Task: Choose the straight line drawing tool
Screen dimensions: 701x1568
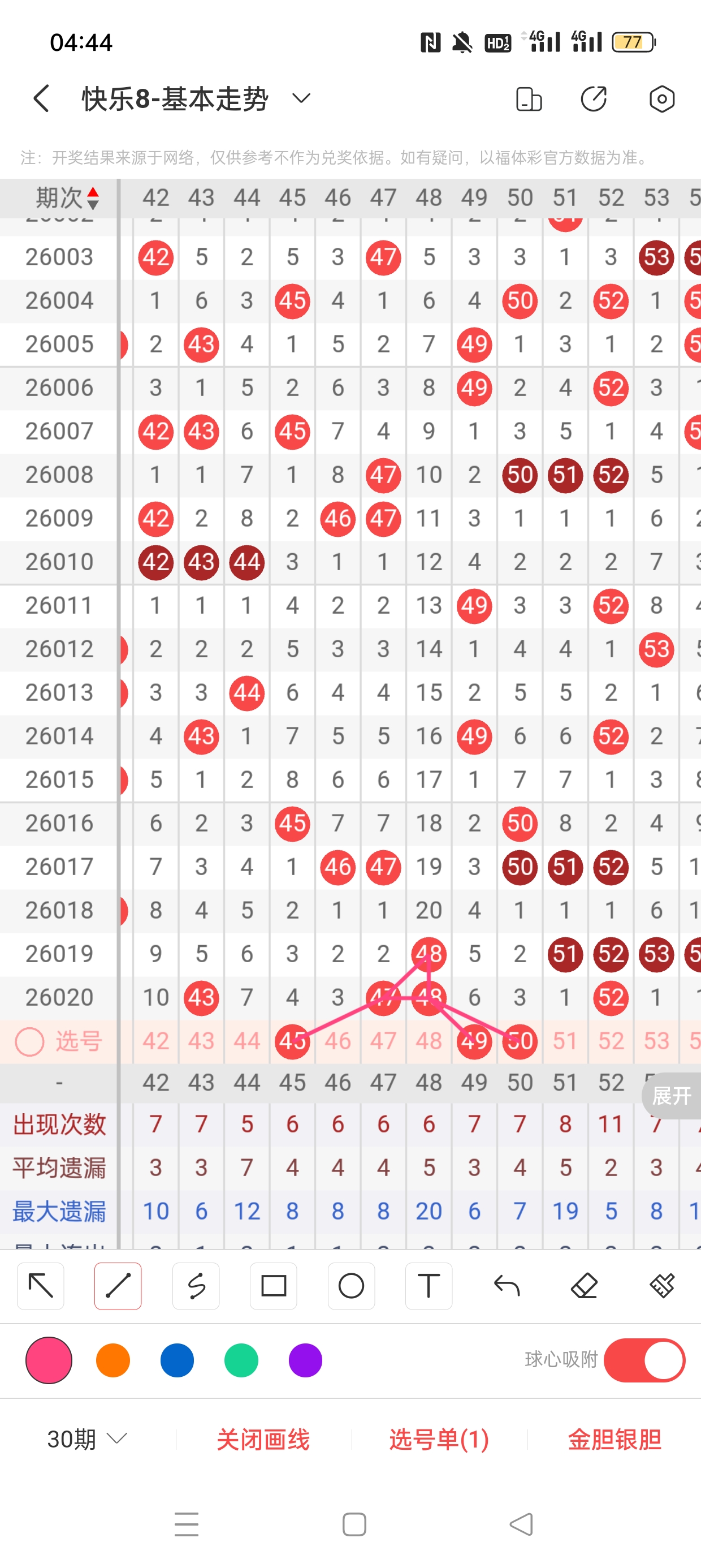Action: click(118, 1286)
